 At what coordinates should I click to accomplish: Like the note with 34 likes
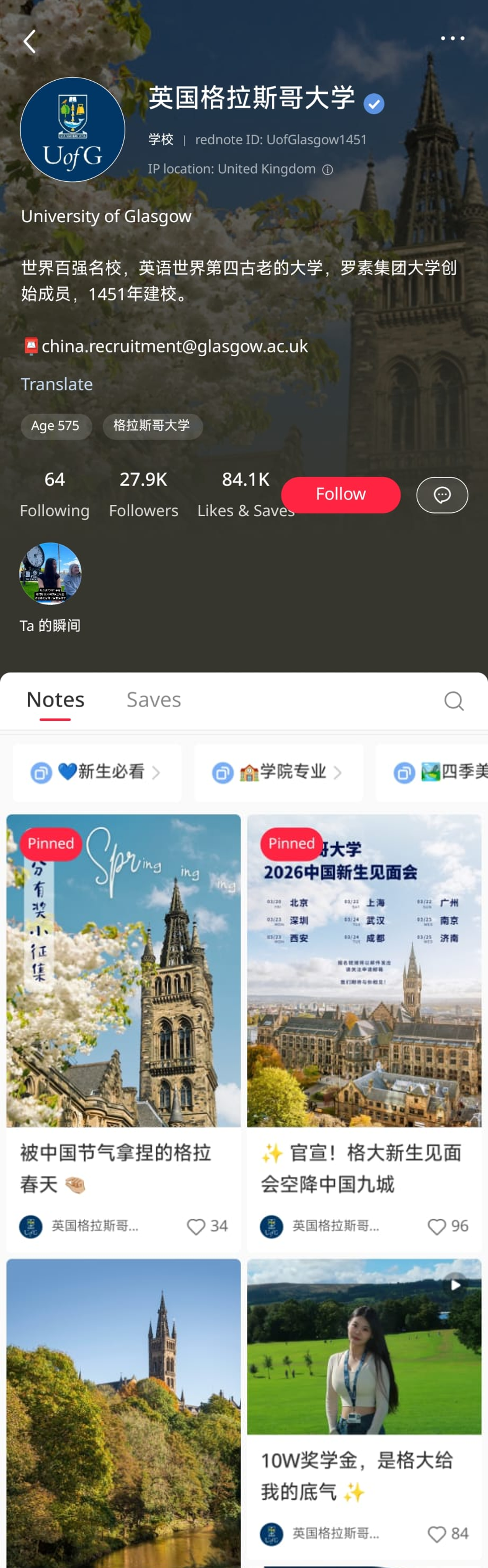pyautogui.click(x=196, y=1226)
